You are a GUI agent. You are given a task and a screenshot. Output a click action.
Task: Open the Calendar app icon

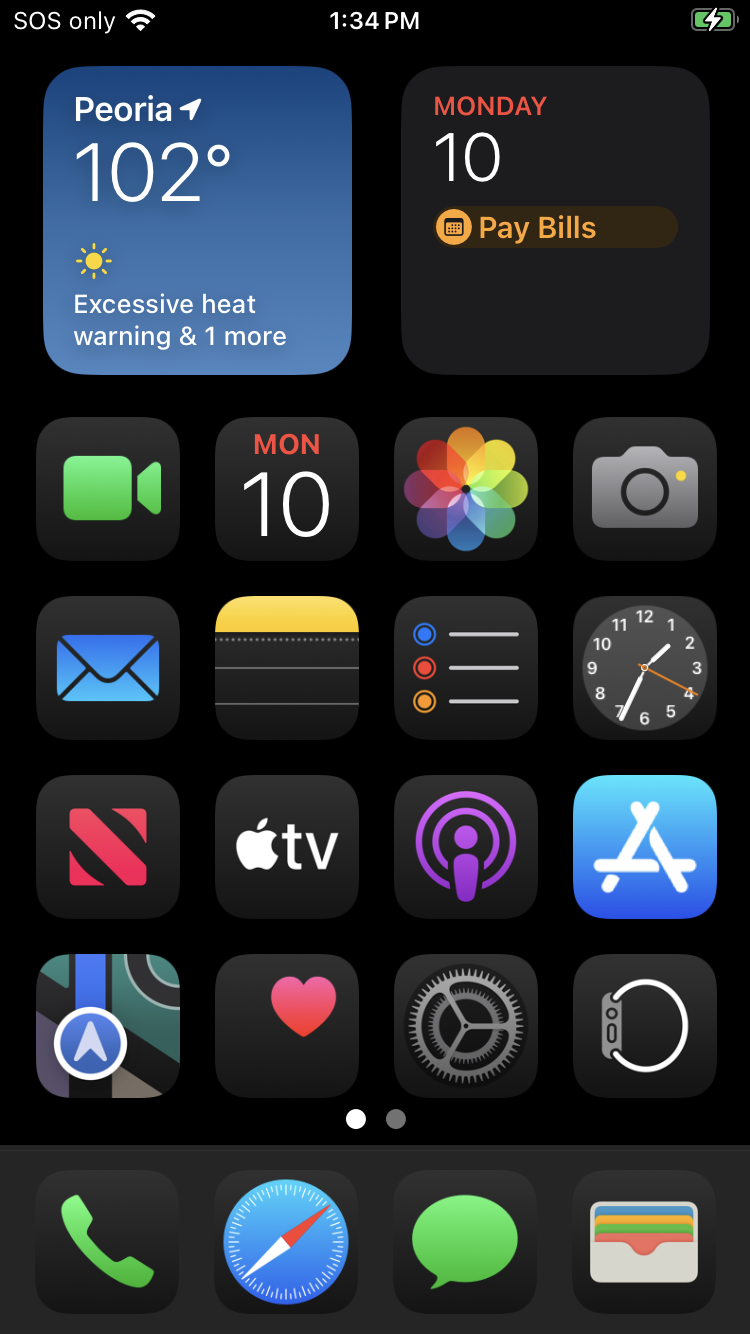(287, 488)
